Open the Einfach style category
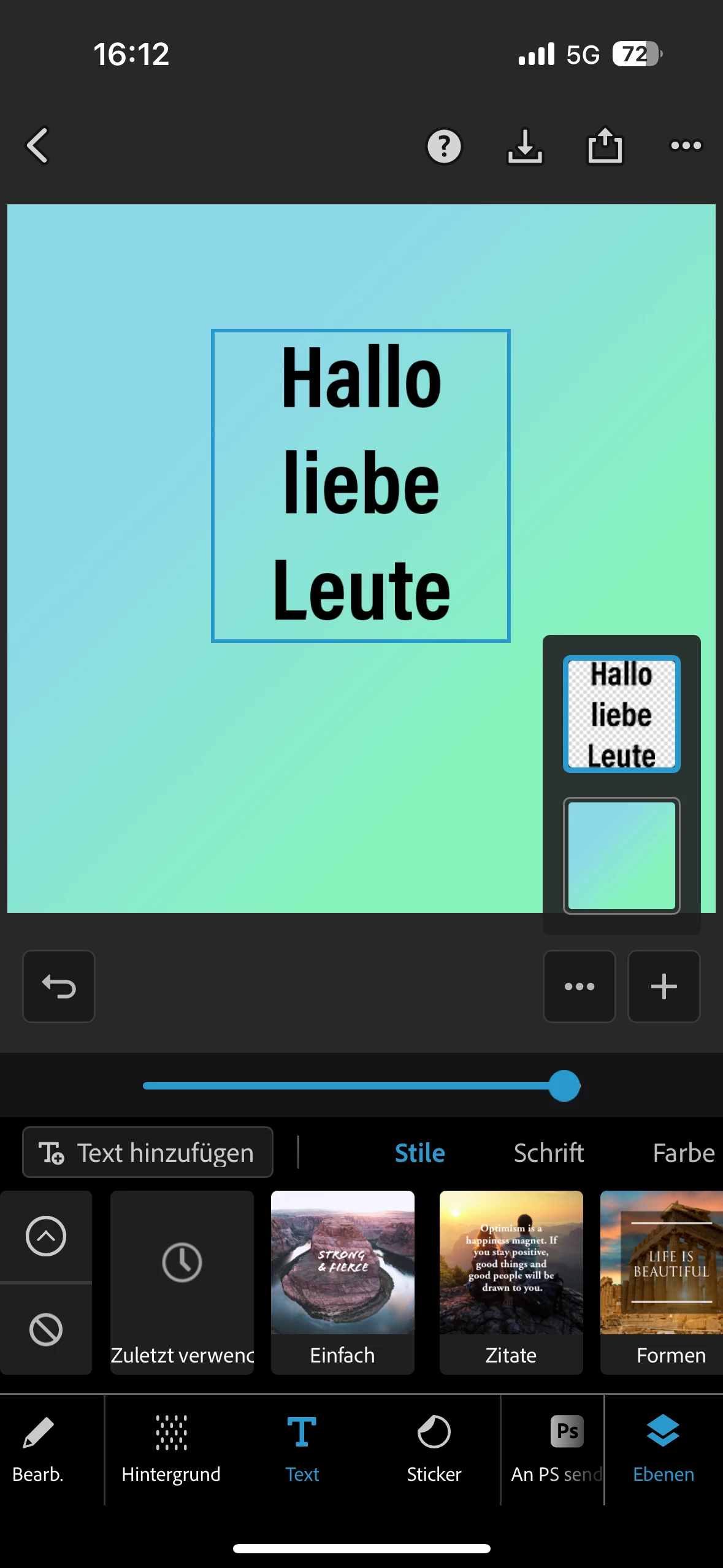This screenshot has height=1568, width=723. pyautogui.click(x=342, y=1282)
